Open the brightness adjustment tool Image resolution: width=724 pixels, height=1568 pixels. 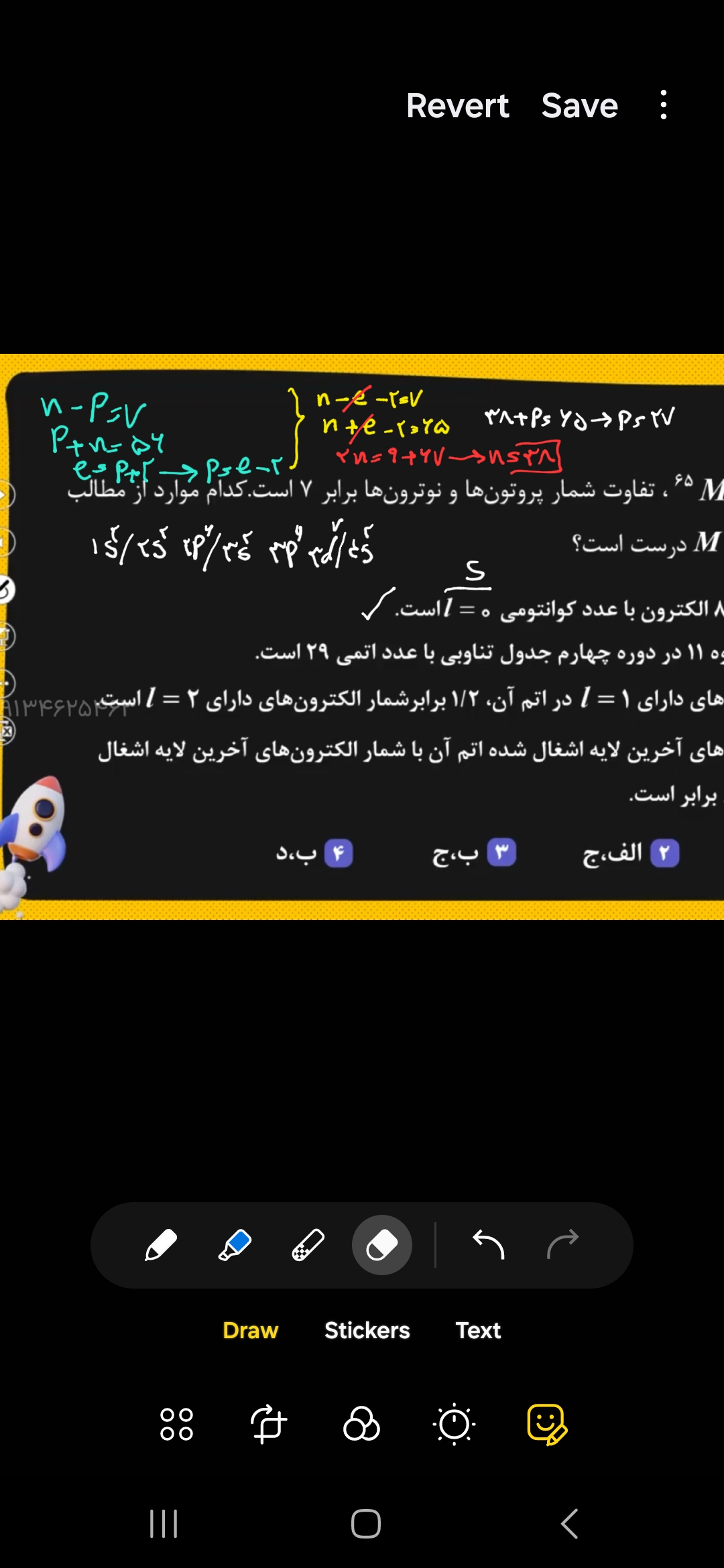[455, 1424]
